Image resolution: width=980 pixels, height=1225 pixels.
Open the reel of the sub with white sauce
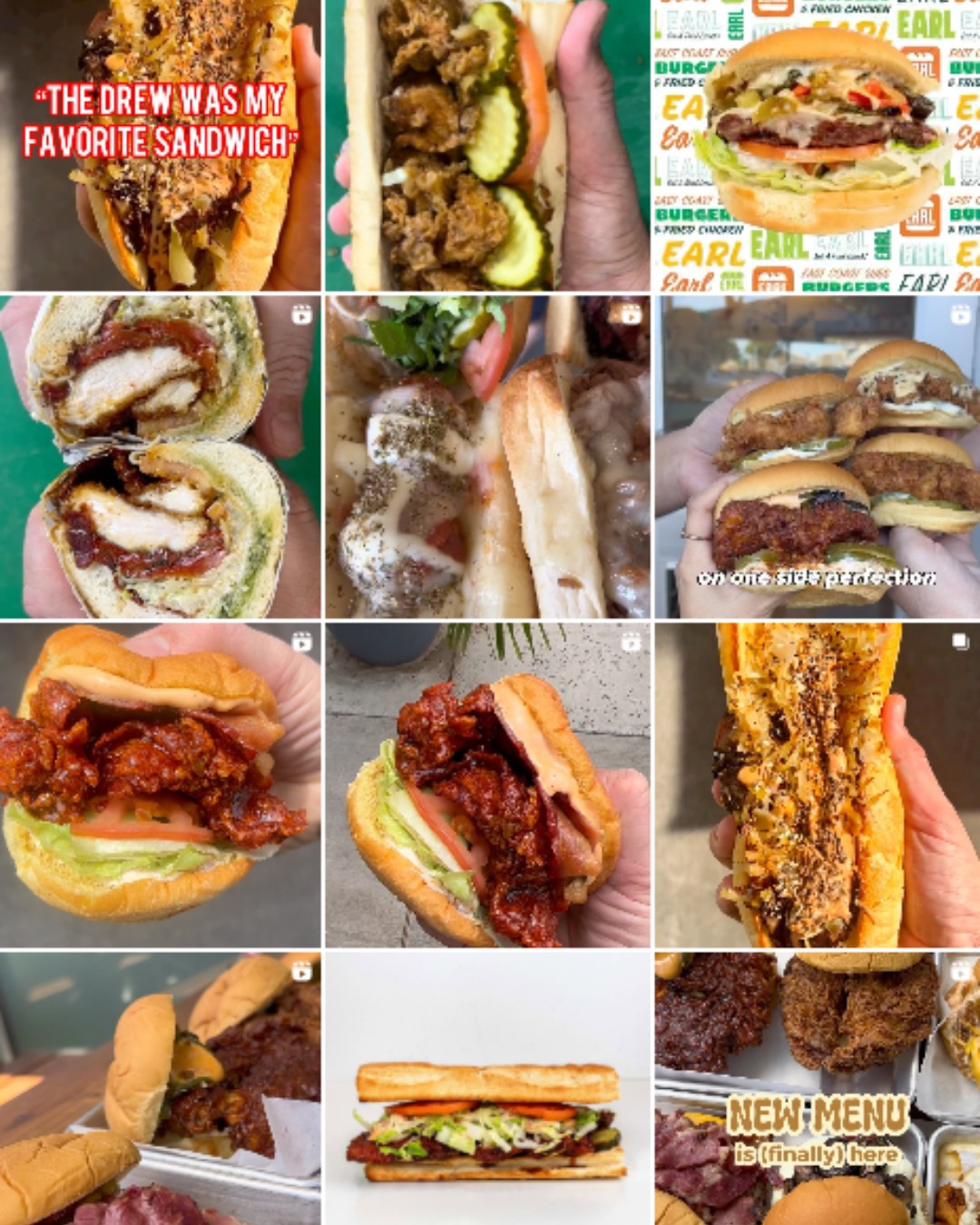(487, 456)
